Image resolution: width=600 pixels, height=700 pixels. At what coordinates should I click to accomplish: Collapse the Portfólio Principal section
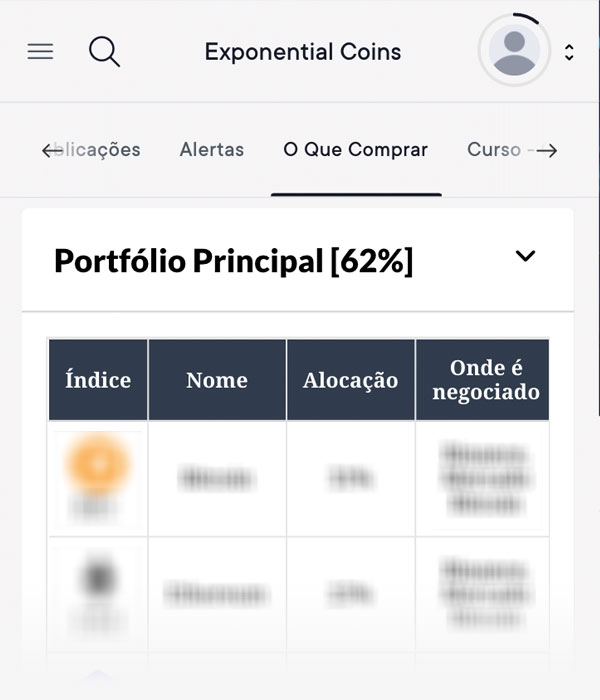pos(525,256)
